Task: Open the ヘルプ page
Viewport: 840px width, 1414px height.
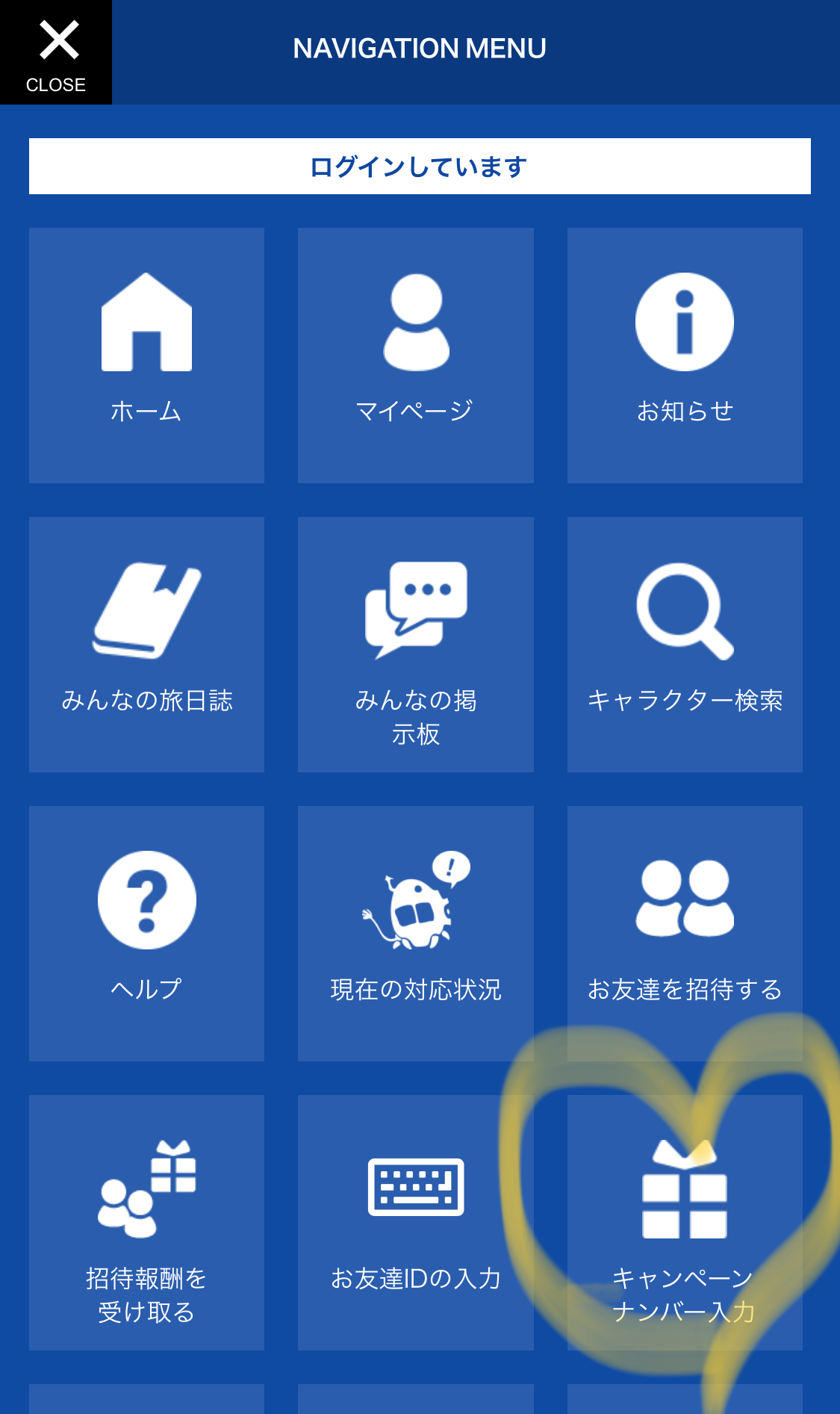Action: point(146,933)
